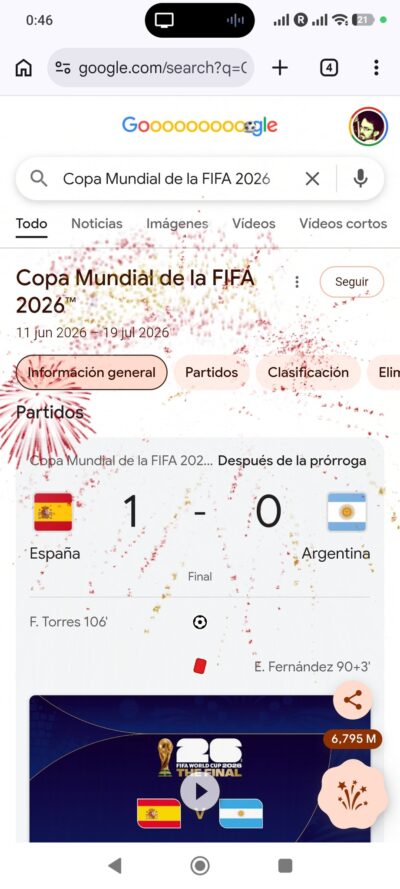
Task: Open the Google account profile picture
Action: point(368,126)
